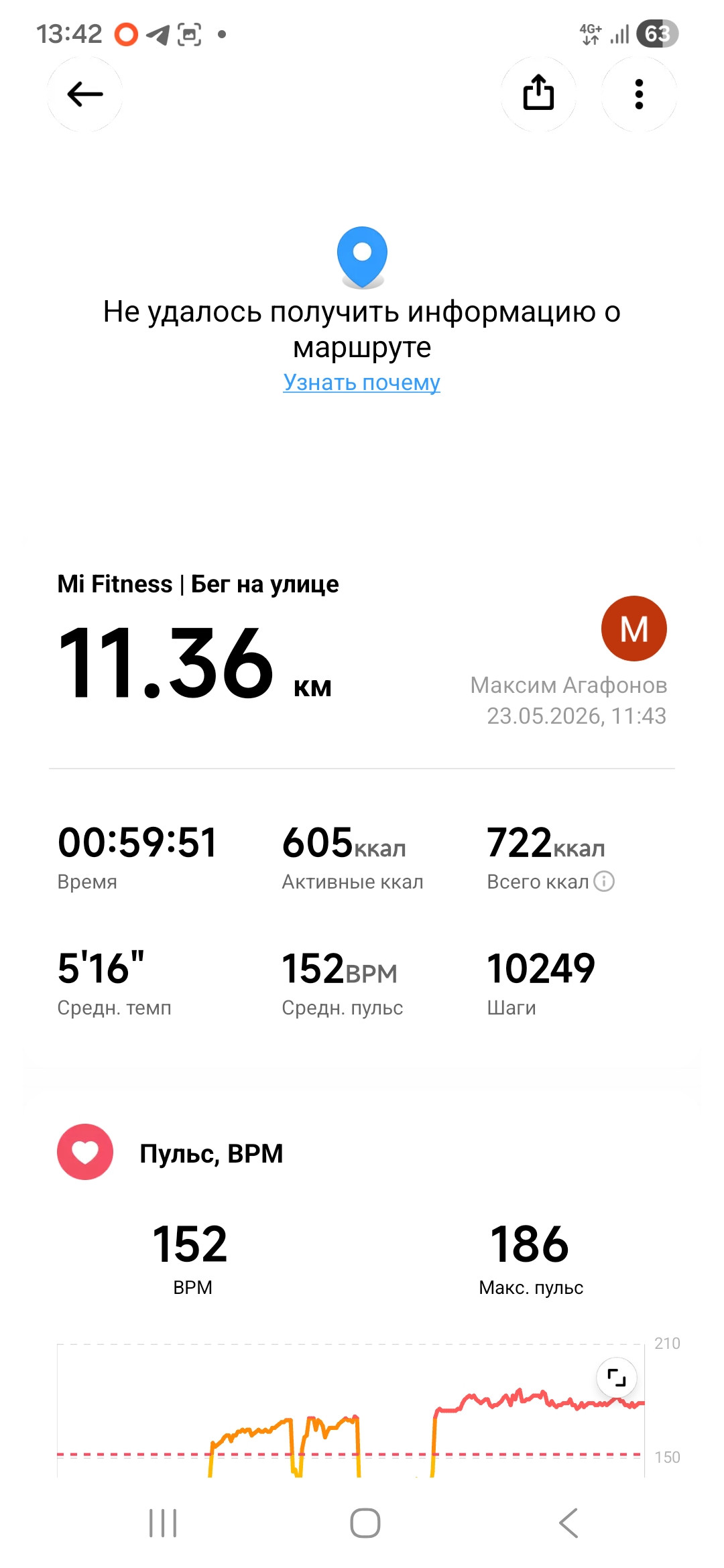The height and width of the screenshot is (1568, 724).
Task: Go back using the top-left arrow
Action: (84, 94)
